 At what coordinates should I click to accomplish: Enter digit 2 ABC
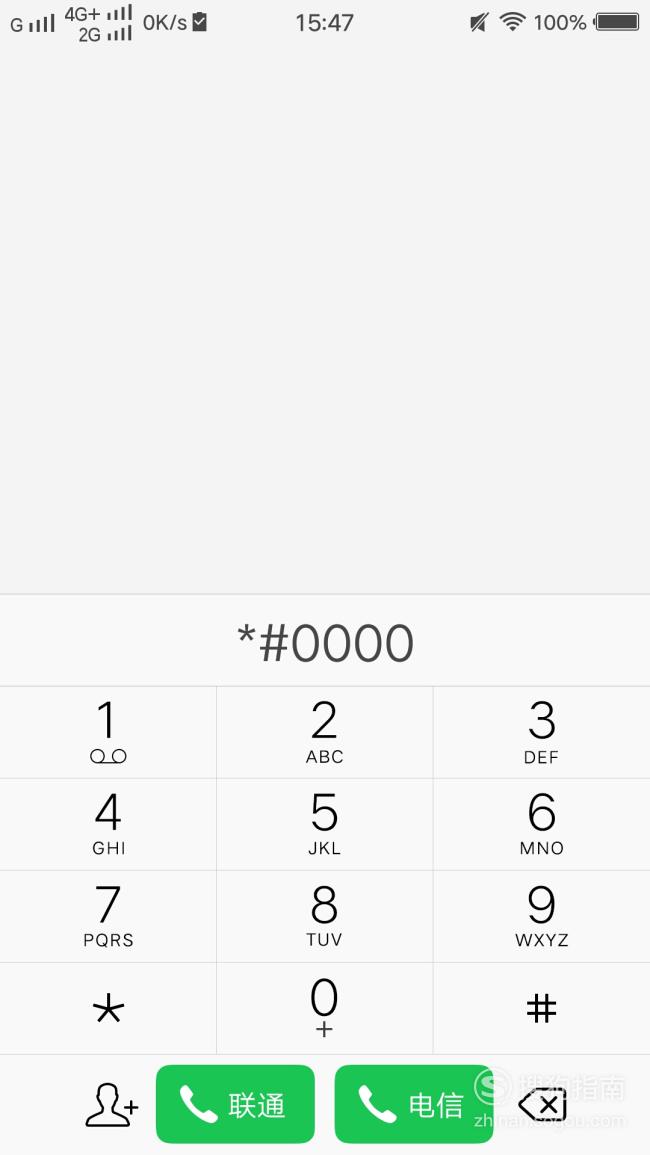point(324,732)
